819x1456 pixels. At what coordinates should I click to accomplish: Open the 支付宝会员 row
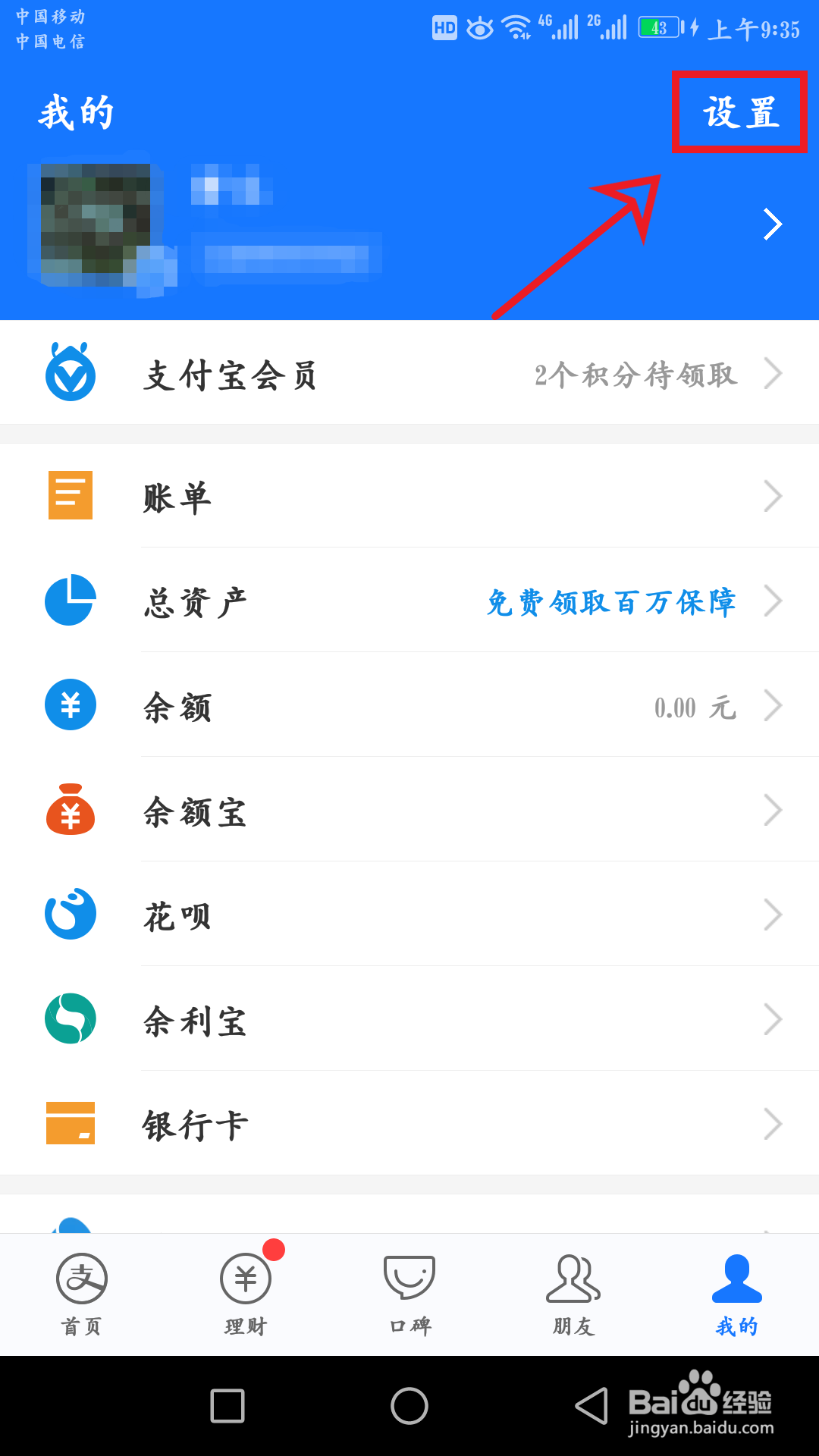point(409,373)
